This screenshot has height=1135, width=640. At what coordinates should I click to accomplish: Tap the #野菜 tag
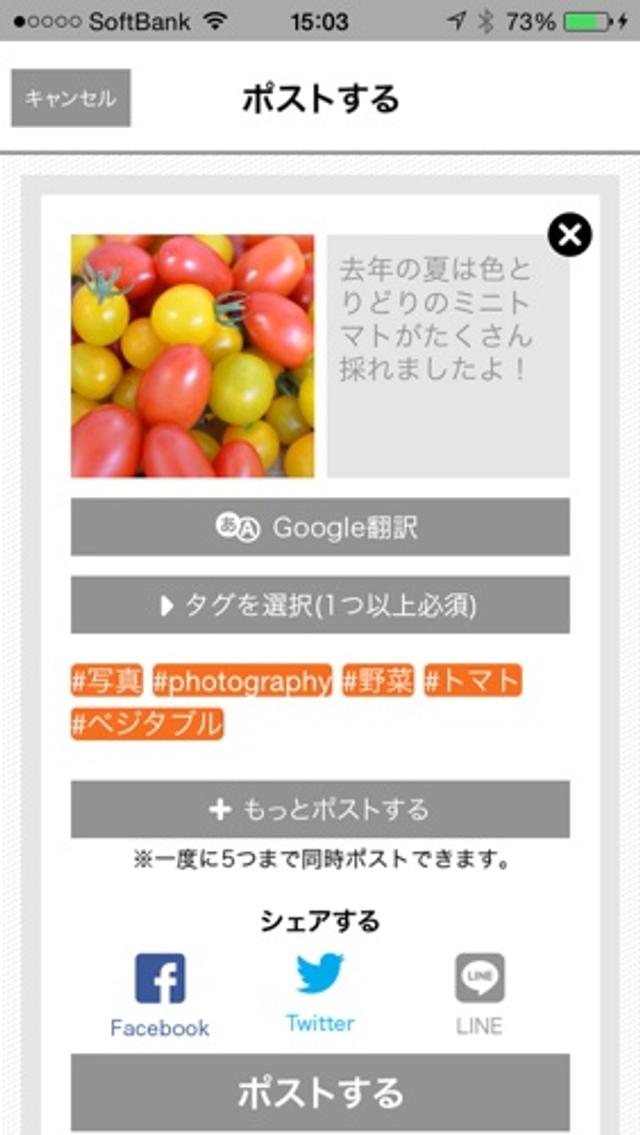pyautogui.click(x=378, y=681)
